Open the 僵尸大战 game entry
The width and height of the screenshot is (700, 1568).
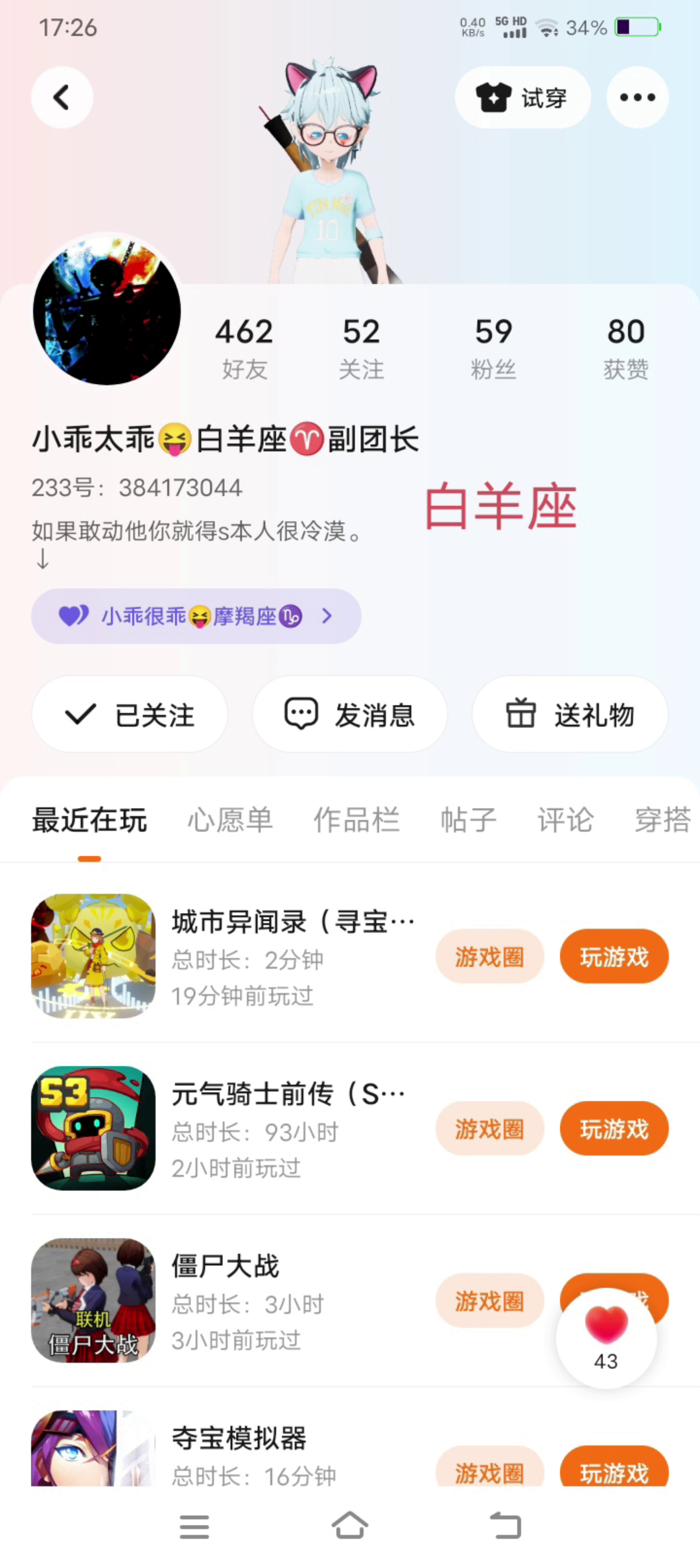(x=226, y=1266)
